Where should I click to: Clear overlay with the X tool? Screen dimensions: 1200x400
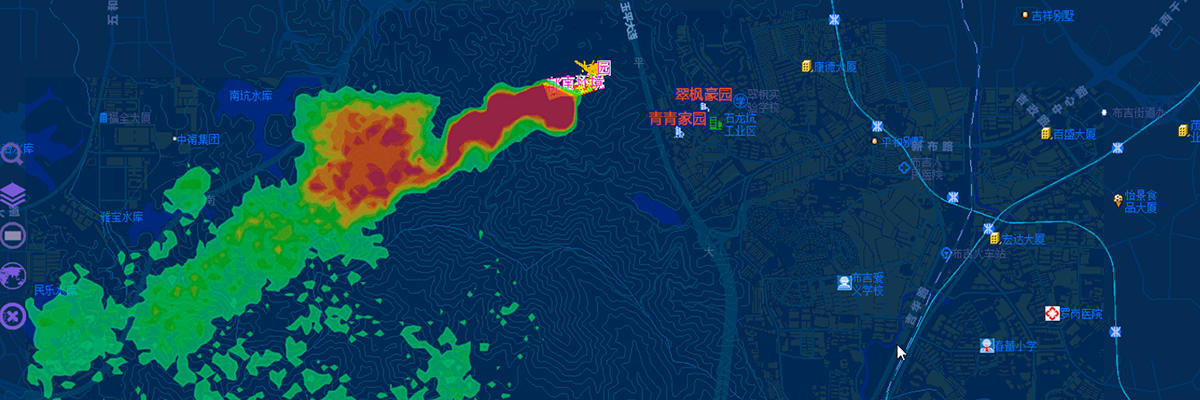(12, 316)
